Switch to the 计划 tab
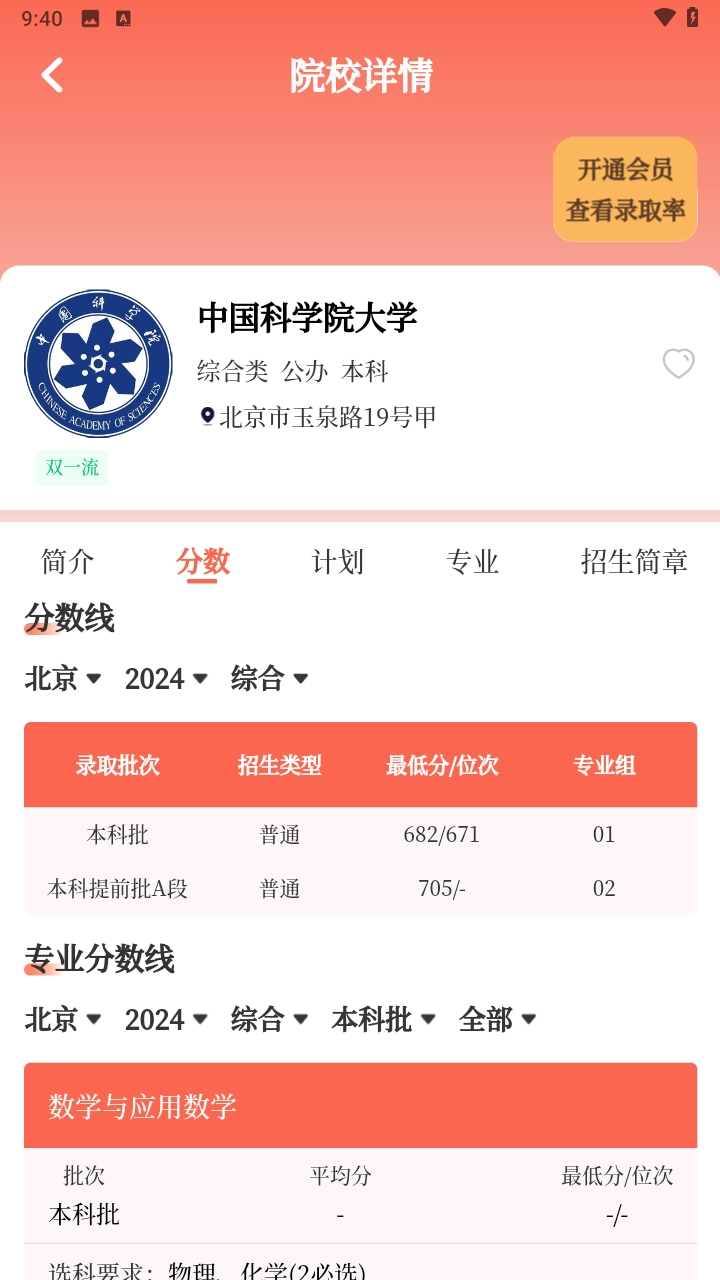720x1280 pixels. click(338, 562)
